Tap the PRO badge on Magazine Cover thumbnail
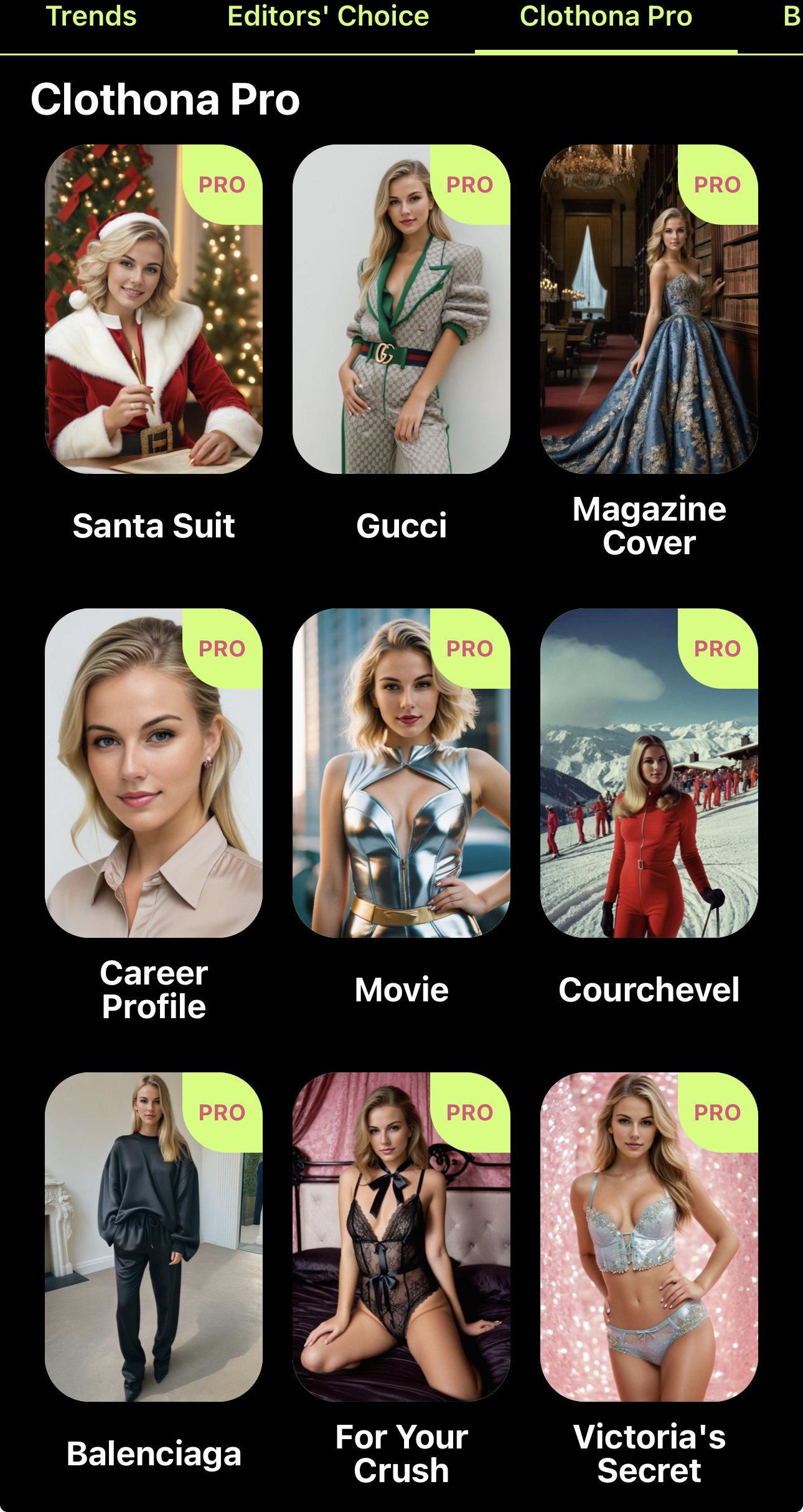The image size is (803, 1512). [716, 184]
